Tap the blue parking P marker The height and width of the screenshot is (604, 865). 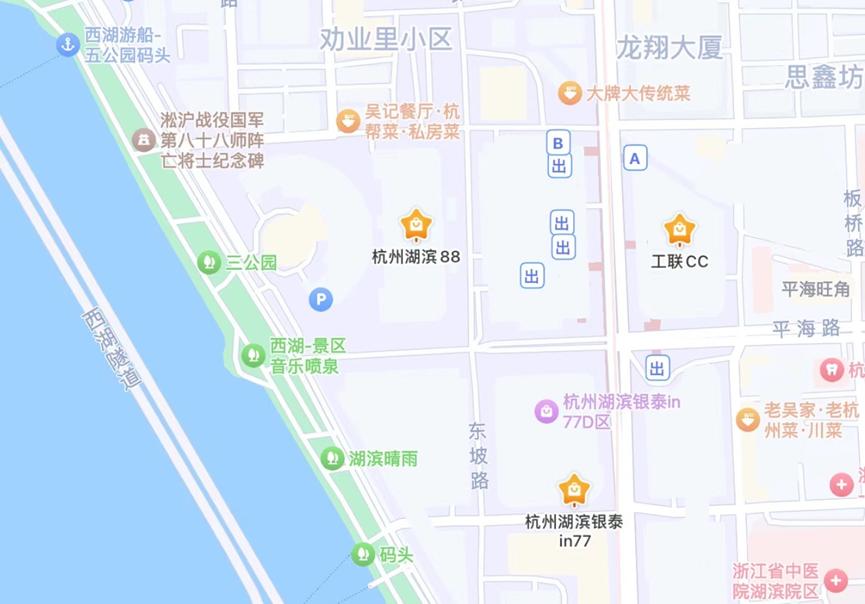tap(321, 300)
